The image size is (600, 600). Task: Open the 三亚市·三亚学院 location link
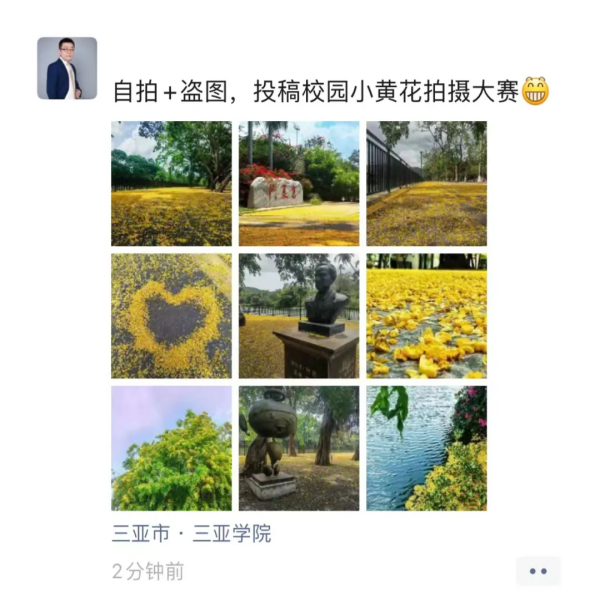pyautogui.click(x=192, y=534)
